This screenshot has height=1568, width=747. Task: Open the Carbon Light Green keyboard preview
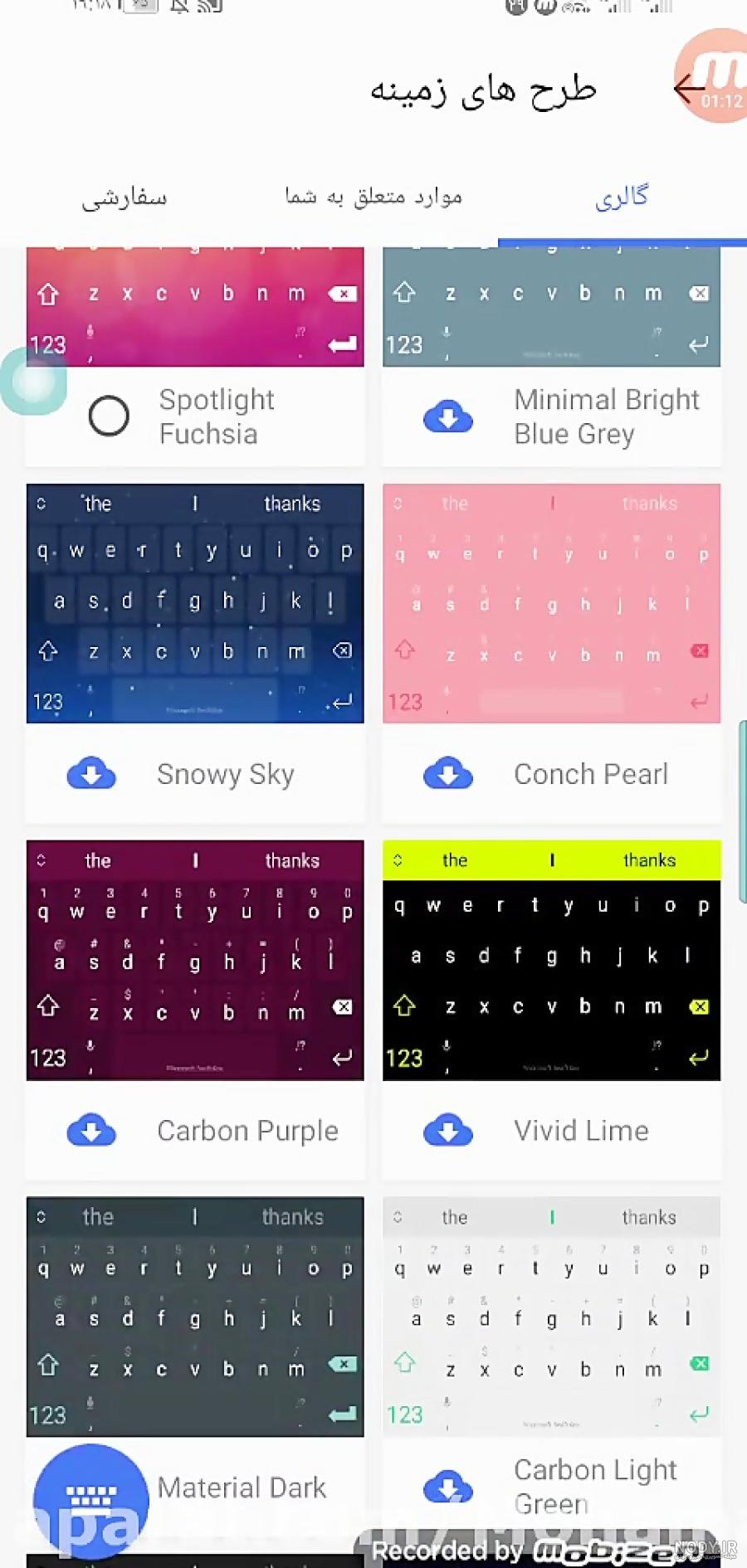(552, 1317)
